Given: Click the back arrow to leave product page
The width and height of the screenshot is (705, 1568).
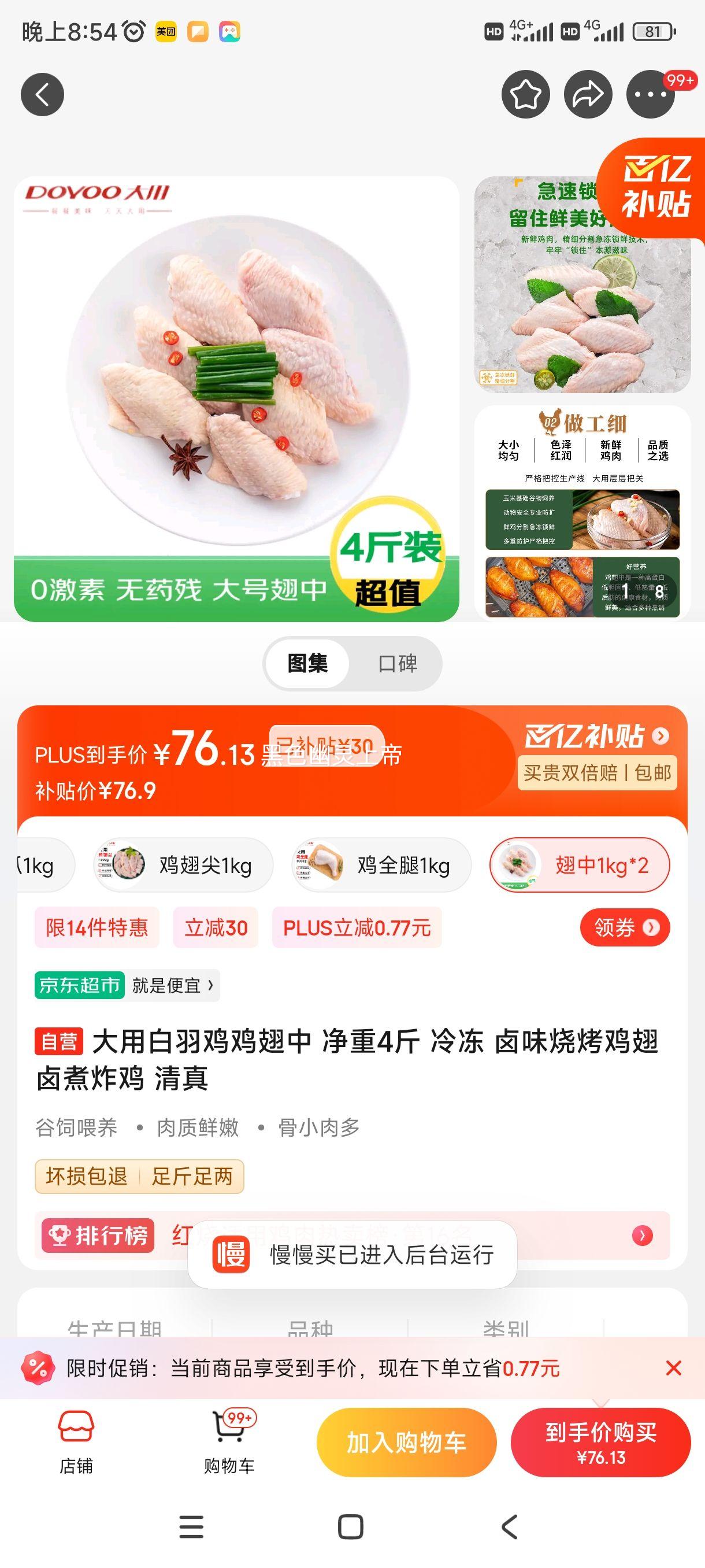Looking at the screenshot, I should (42, 94).
